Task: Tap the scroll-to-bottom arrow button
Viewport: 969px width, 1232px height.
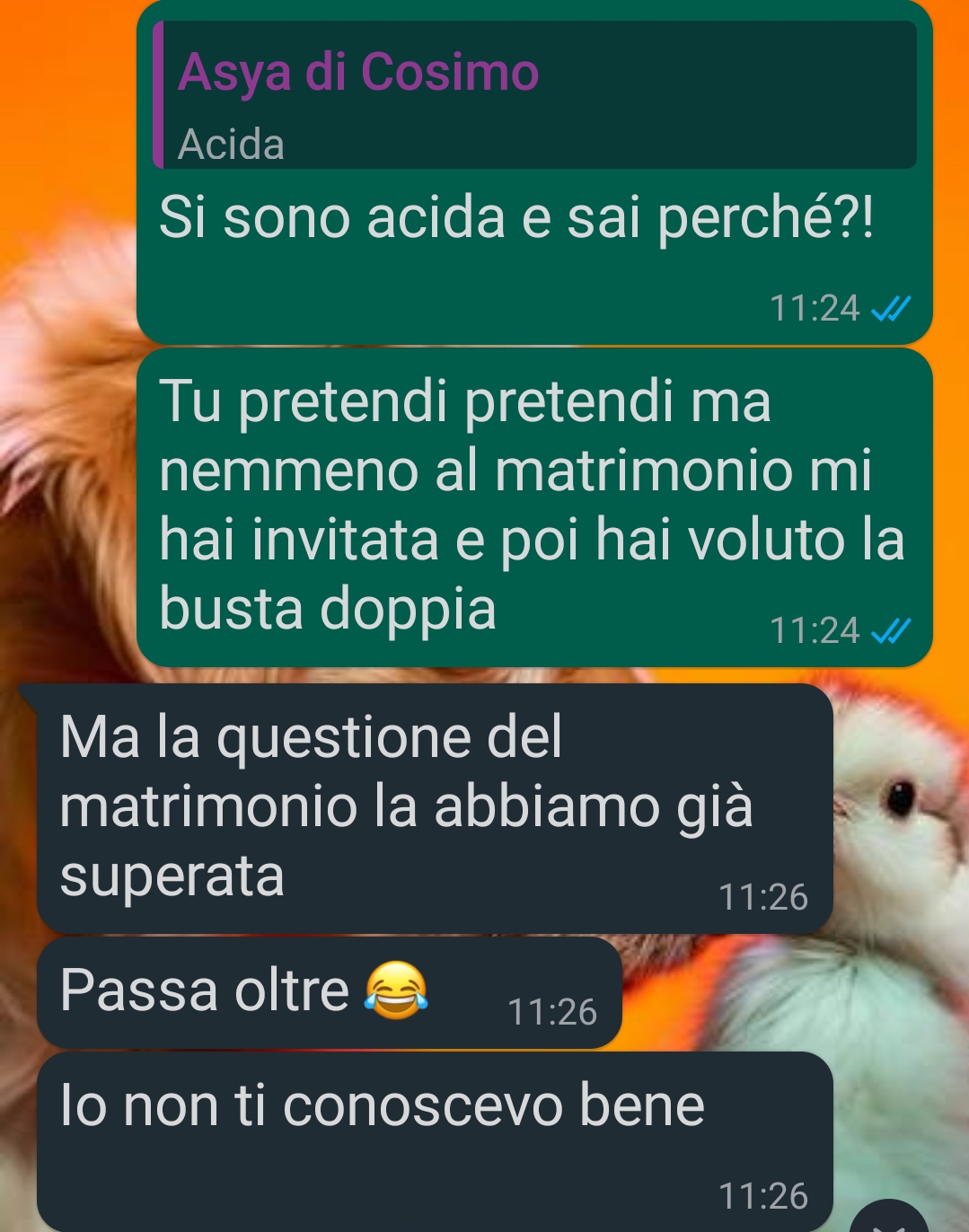Action: [x=889, y=1219]
